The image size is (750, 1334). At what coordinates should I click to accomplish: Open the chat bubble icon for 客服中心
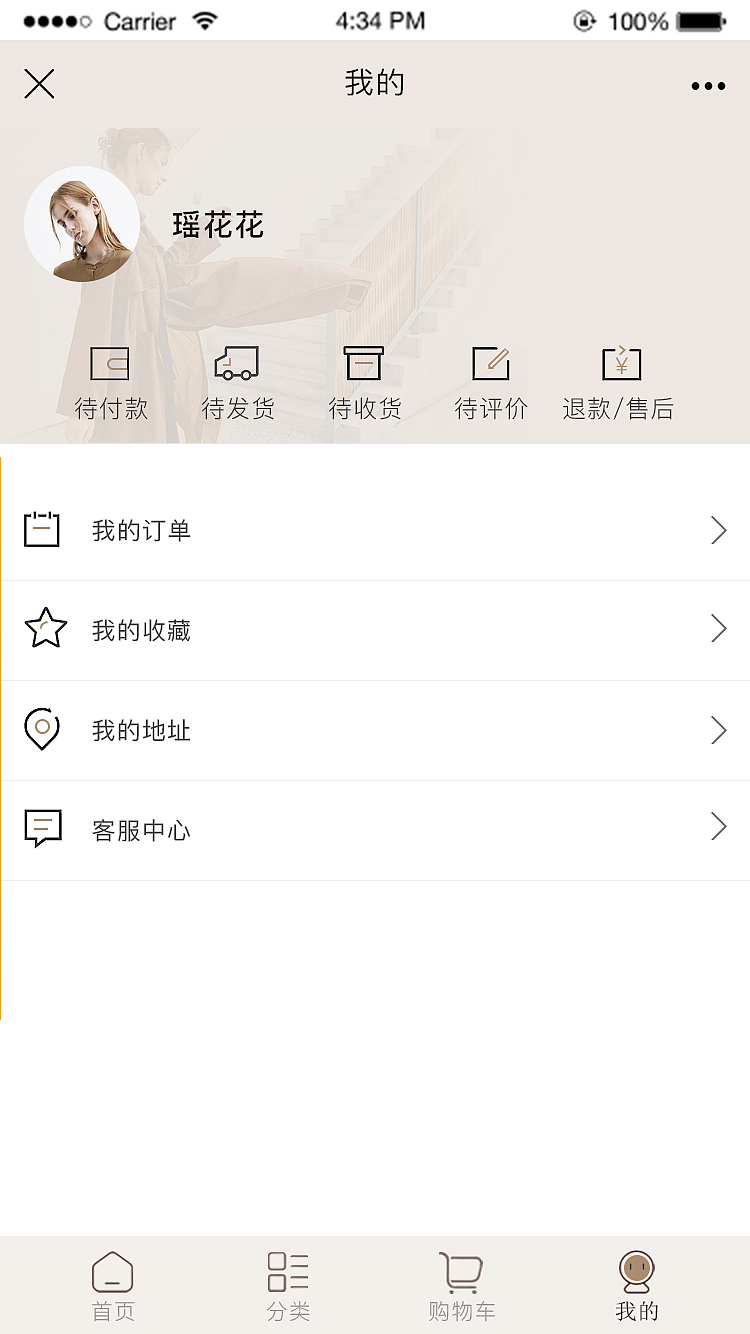44,827
